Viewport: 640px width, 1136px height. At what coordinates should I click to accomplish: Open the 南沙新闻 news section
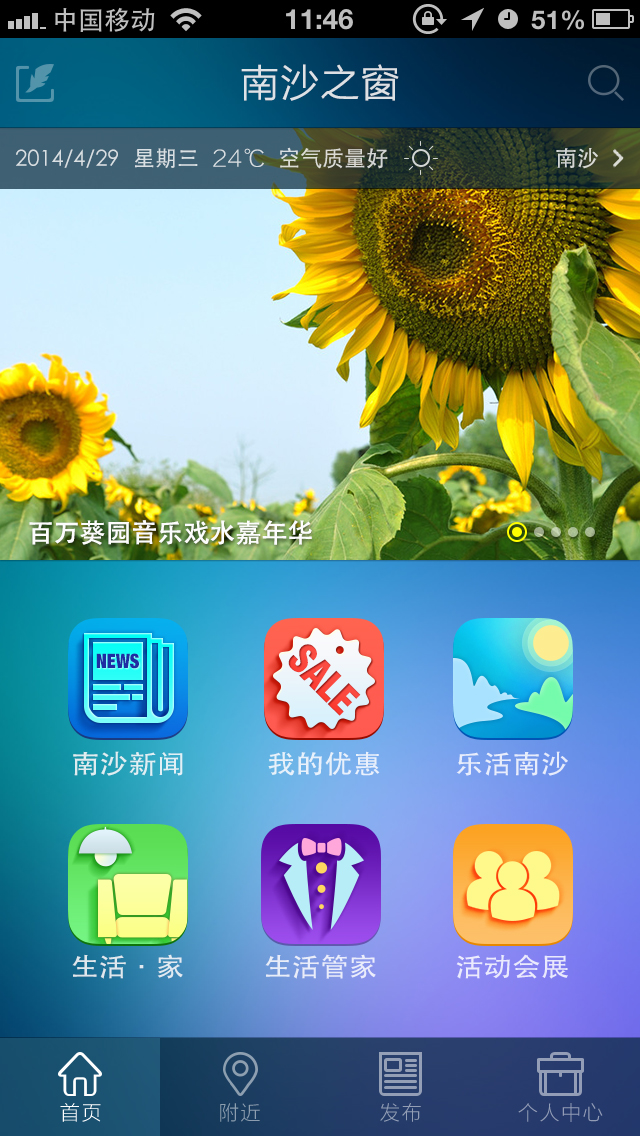coord(128,679)
